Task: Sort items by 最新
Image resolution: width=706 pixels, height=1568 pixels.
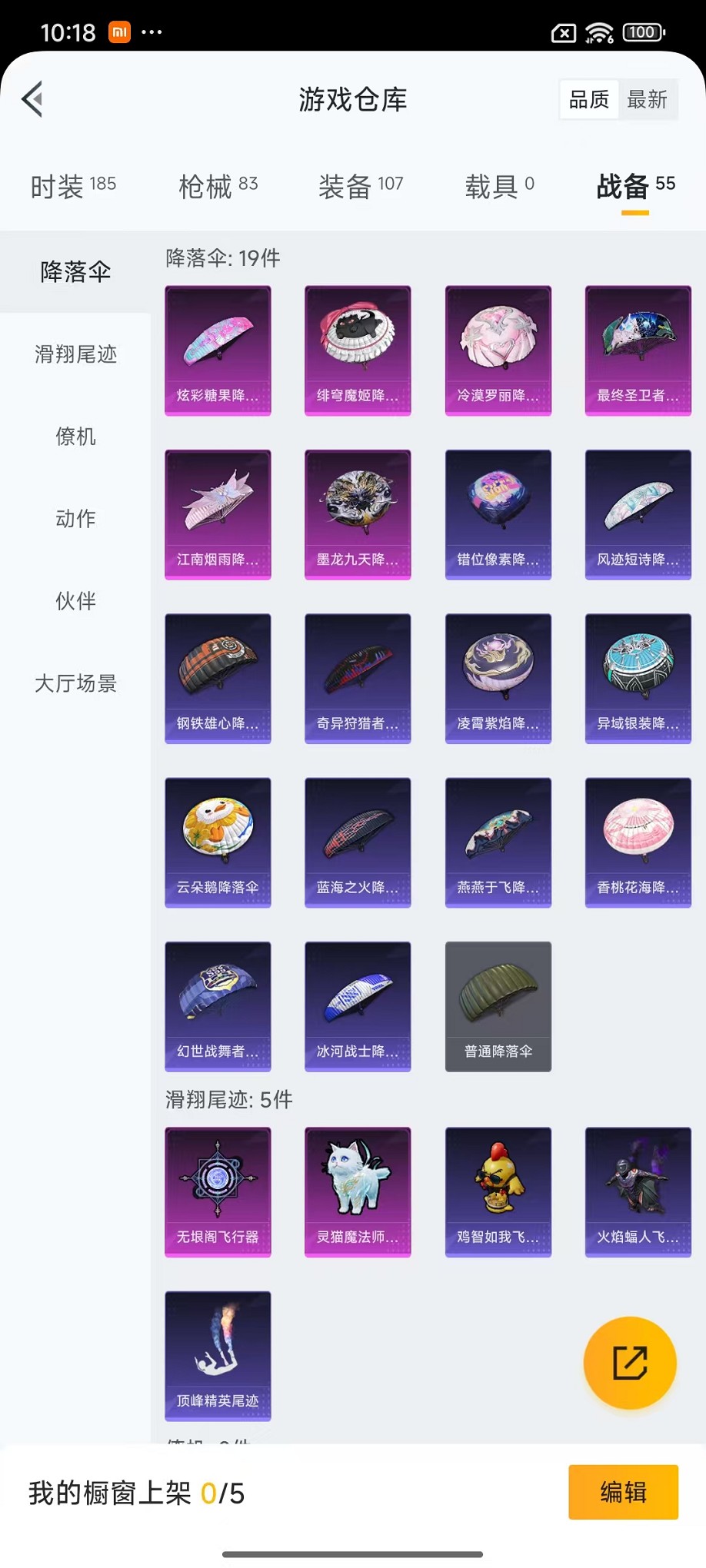Action: [647, 99]
